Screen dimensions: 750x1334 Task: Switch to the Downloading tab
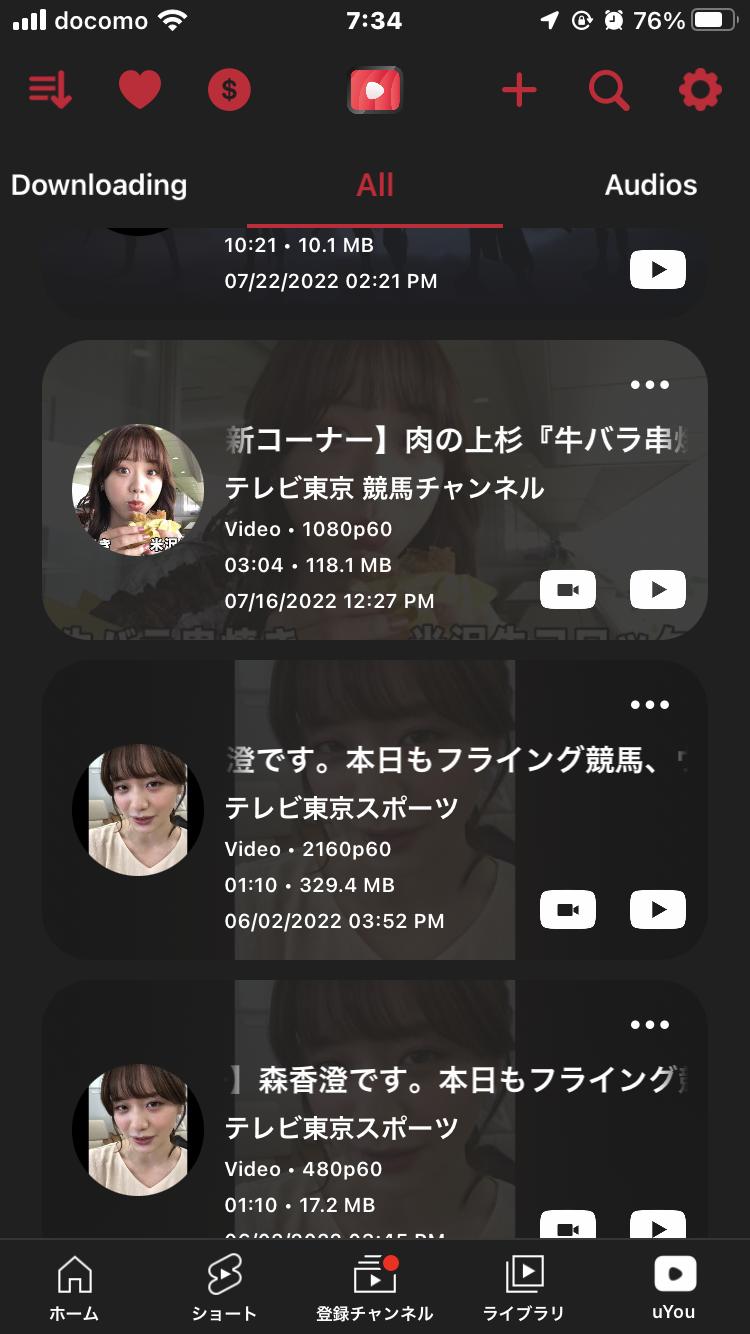(x=99, y=185)
